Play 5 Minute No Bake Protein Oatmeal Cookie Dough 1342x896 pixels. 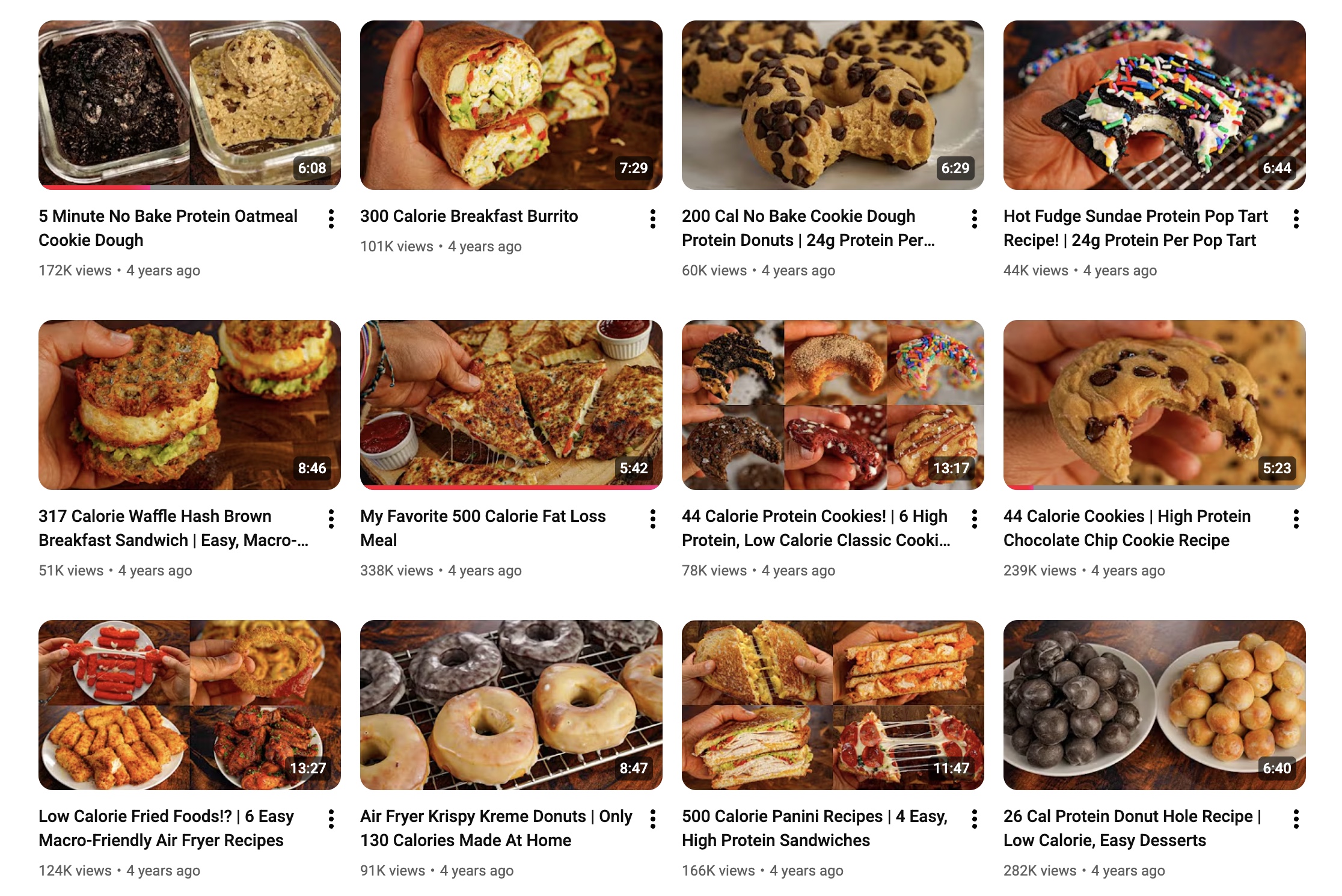point(189,105)
